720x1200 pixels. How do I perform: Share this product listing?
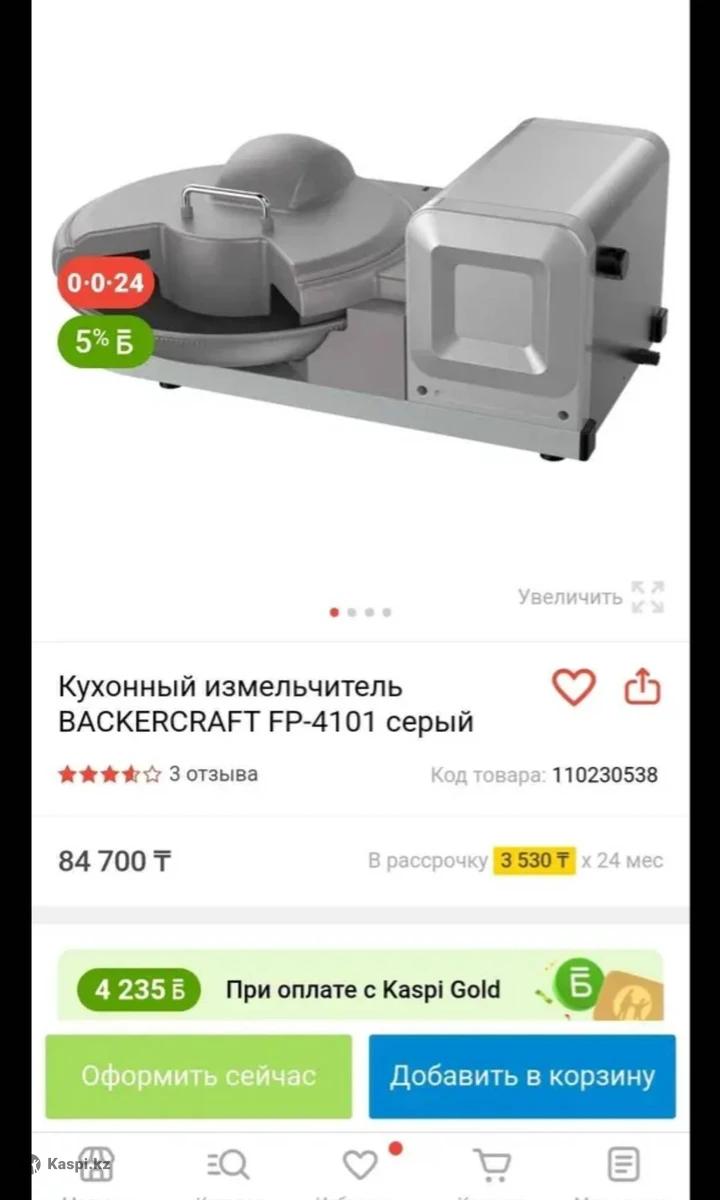click(643, 687)
